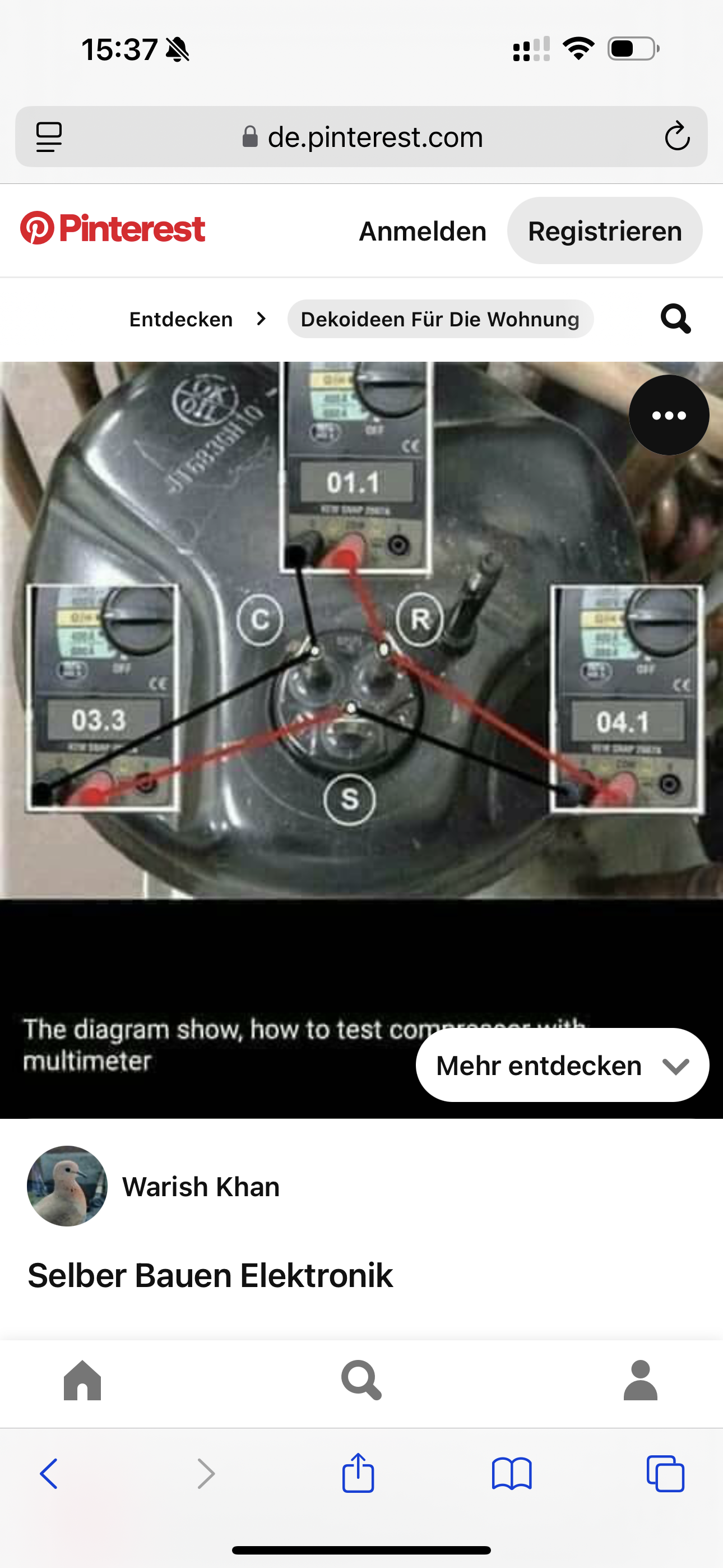Screen dimensions: 723x1568
Task: Open search from the top magnifier icon
Action: (x=675, y=319)
